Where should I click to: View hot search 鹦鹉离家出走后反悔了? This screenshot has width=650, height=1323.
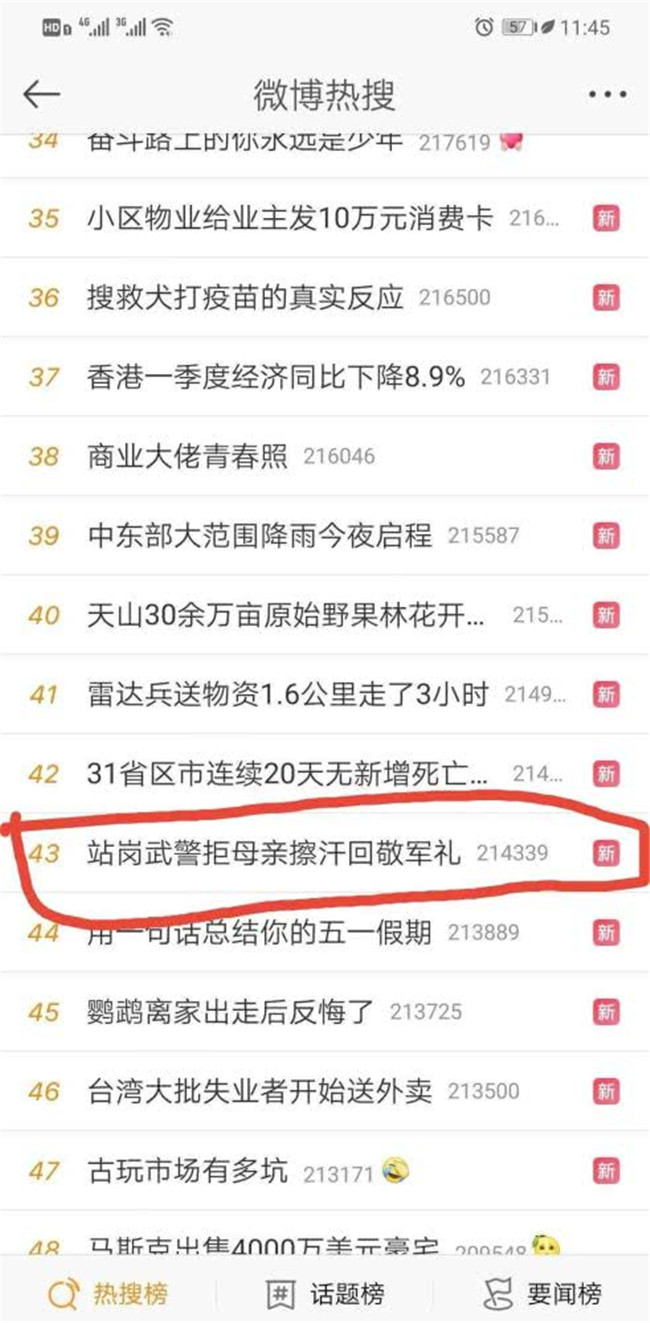coord(231,1012)
